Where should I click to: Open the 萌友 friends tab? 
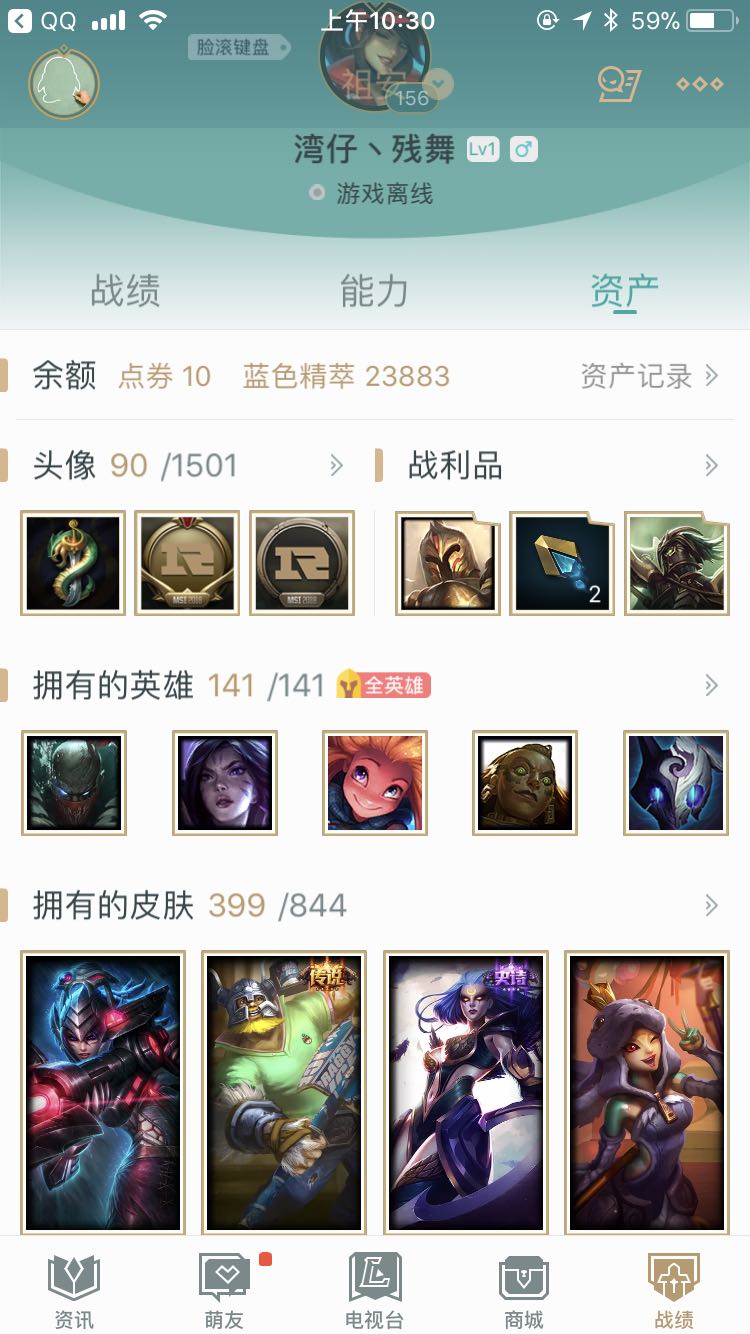pos(224,1290)
